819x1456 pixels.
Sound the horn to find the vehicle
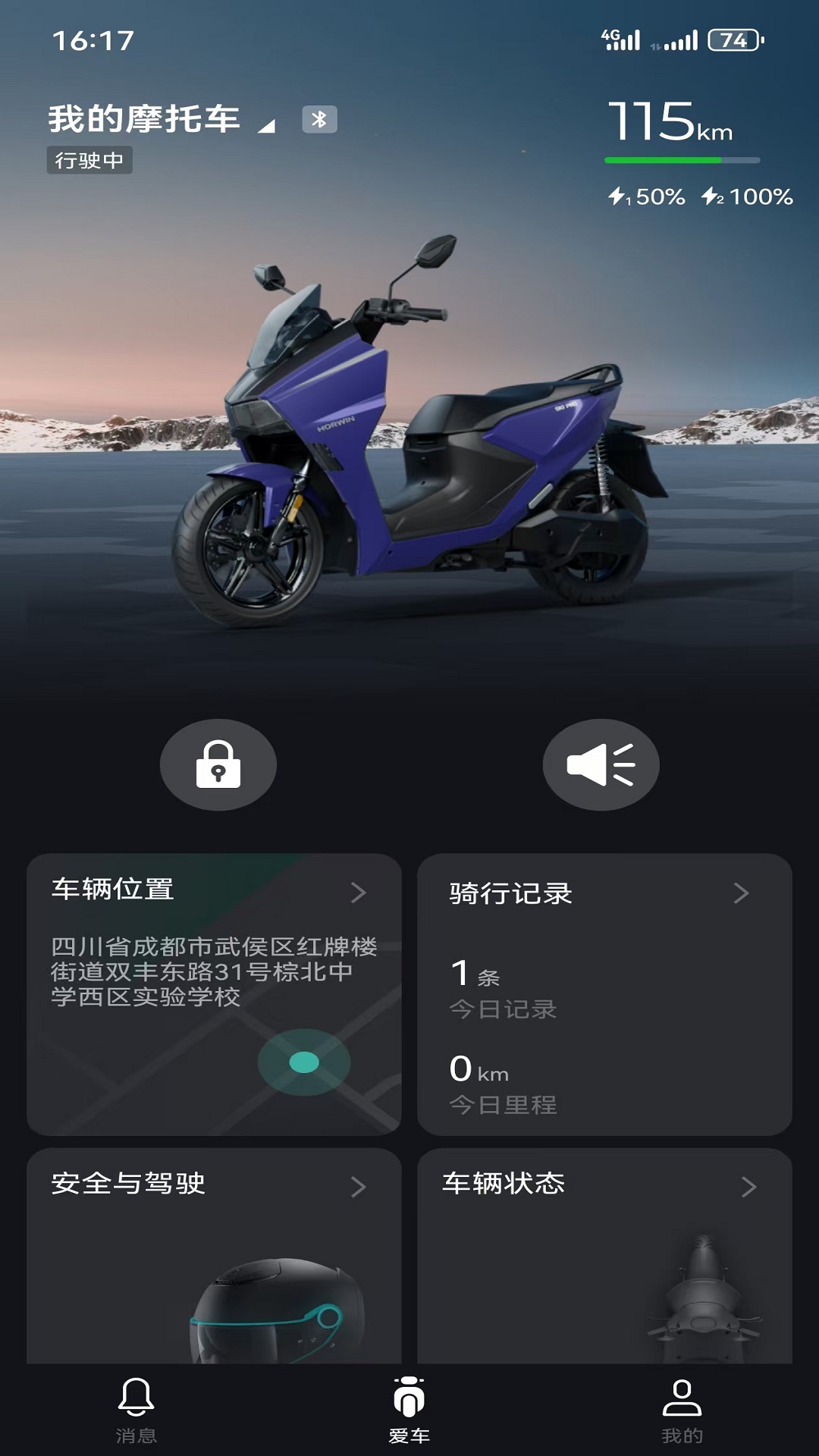(601, 764)
